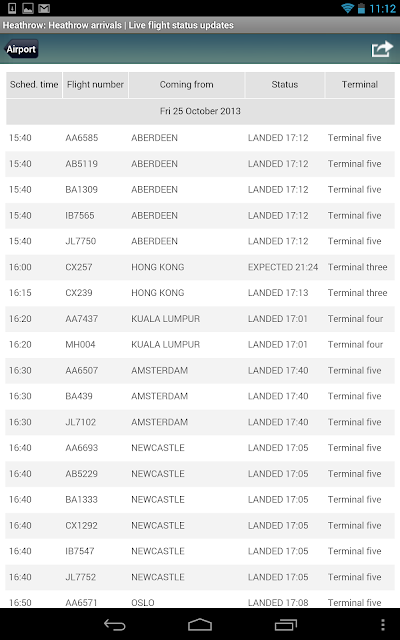Go back to the Airport screen
Image resolution: width=400 pixels, height=640 pixels.
(x=21, y=49)
